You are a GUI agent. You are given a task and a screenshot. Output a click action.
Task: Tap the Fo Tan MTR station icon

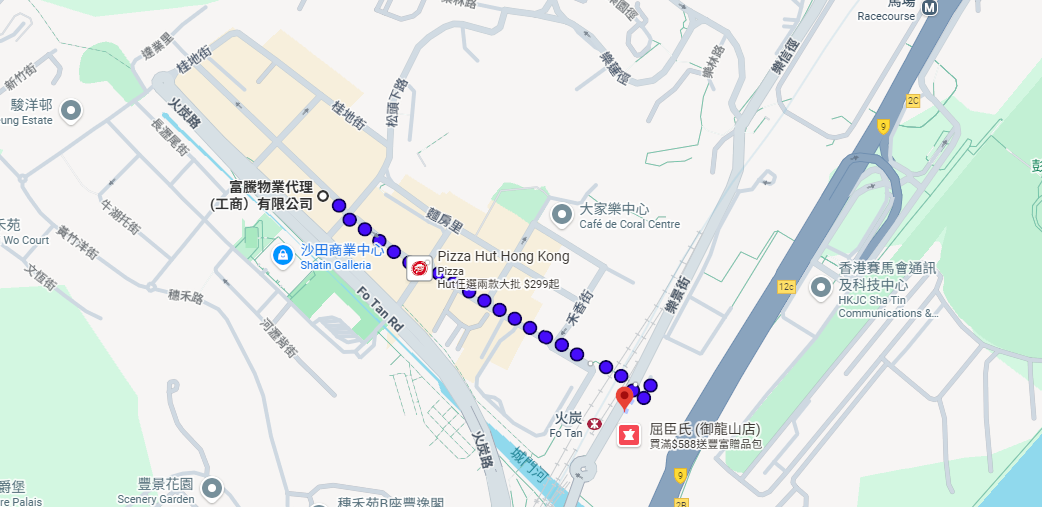[x=595, y=424]
